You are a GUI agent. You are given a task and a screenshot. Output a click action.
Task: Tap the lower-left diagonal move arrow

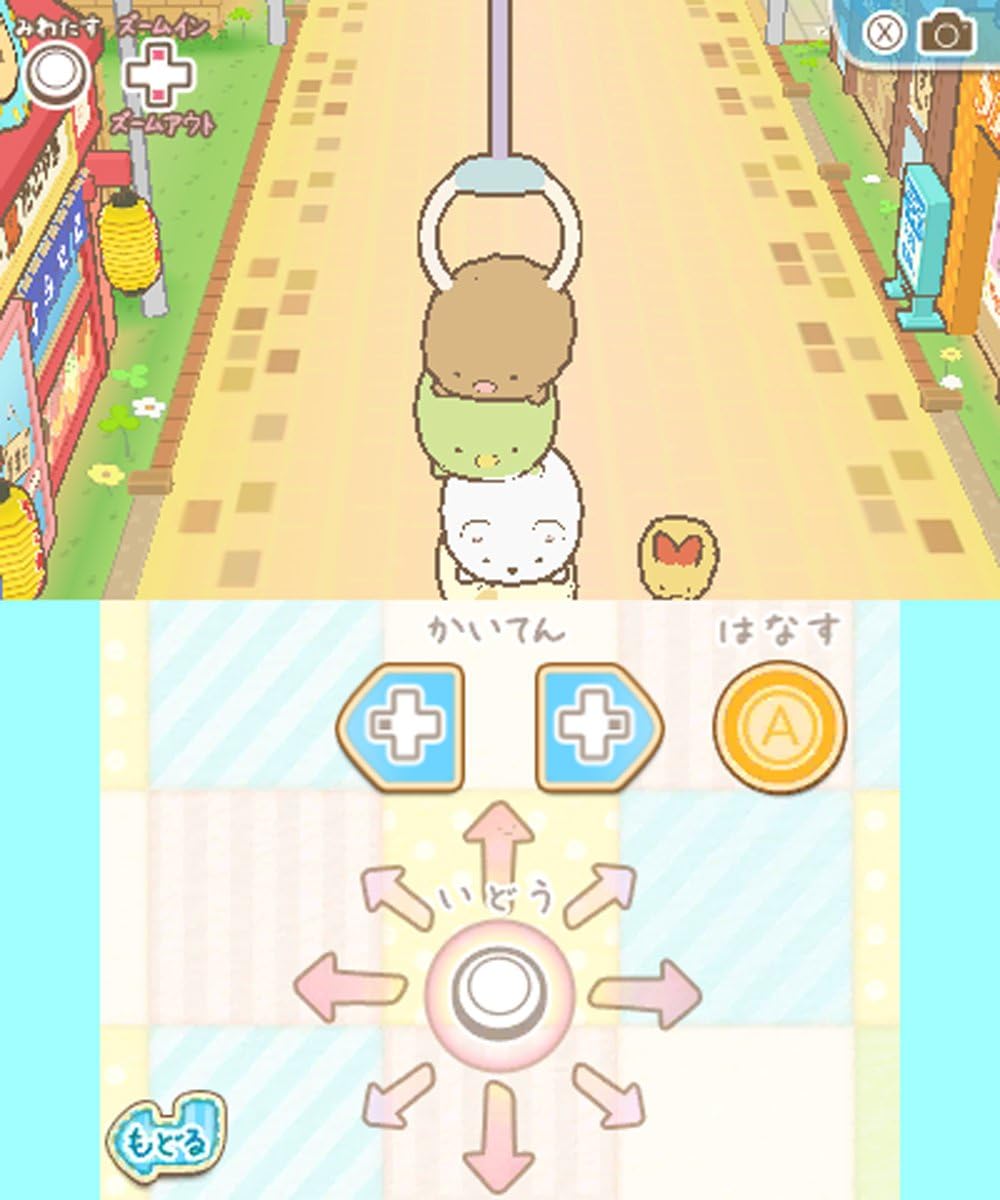tap(397, 1094)
